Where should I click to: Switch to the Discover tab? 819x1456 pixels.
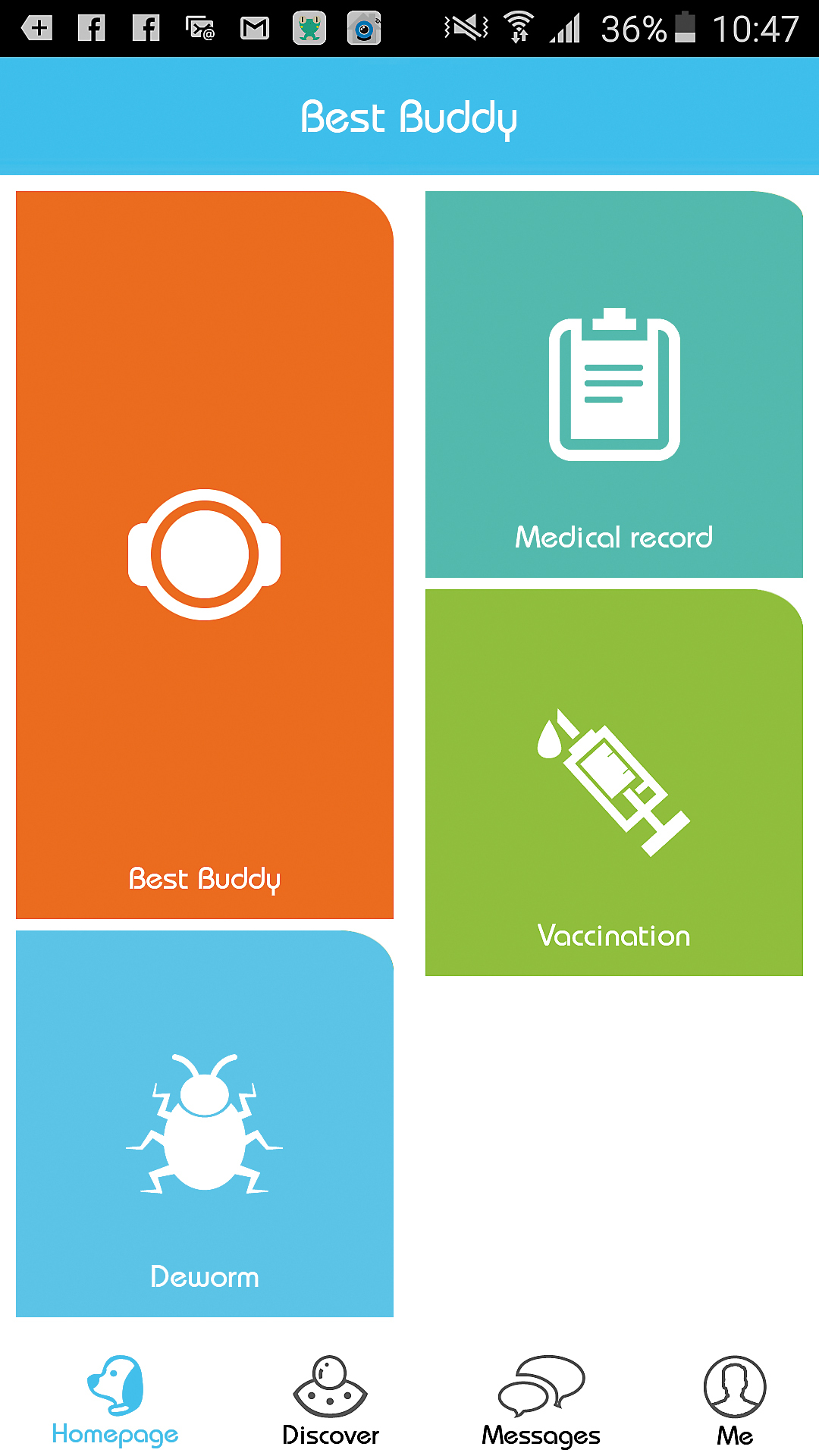[330, 1401]
